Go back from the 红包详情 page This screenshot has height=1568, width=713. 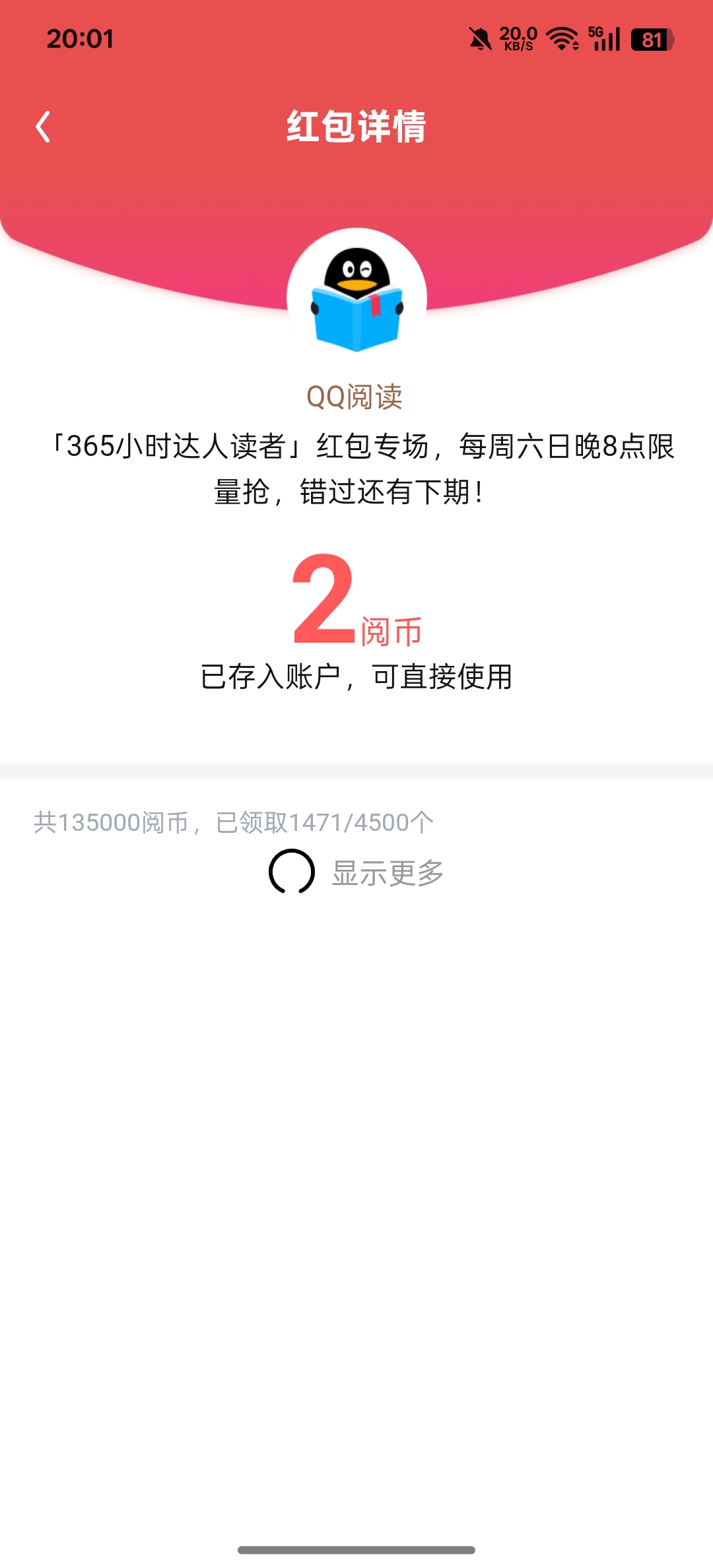43,127
